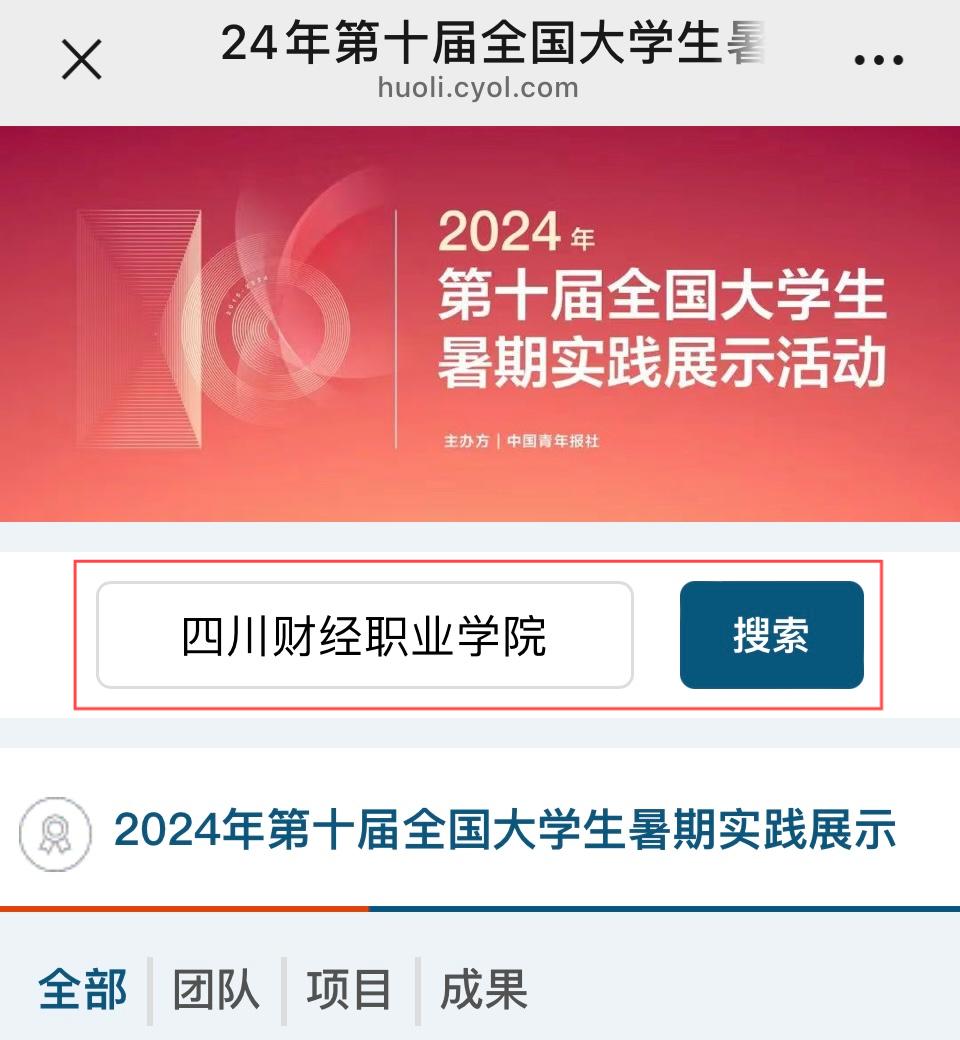
Task: Open the three-dot overflow menu
Action: 879,60
